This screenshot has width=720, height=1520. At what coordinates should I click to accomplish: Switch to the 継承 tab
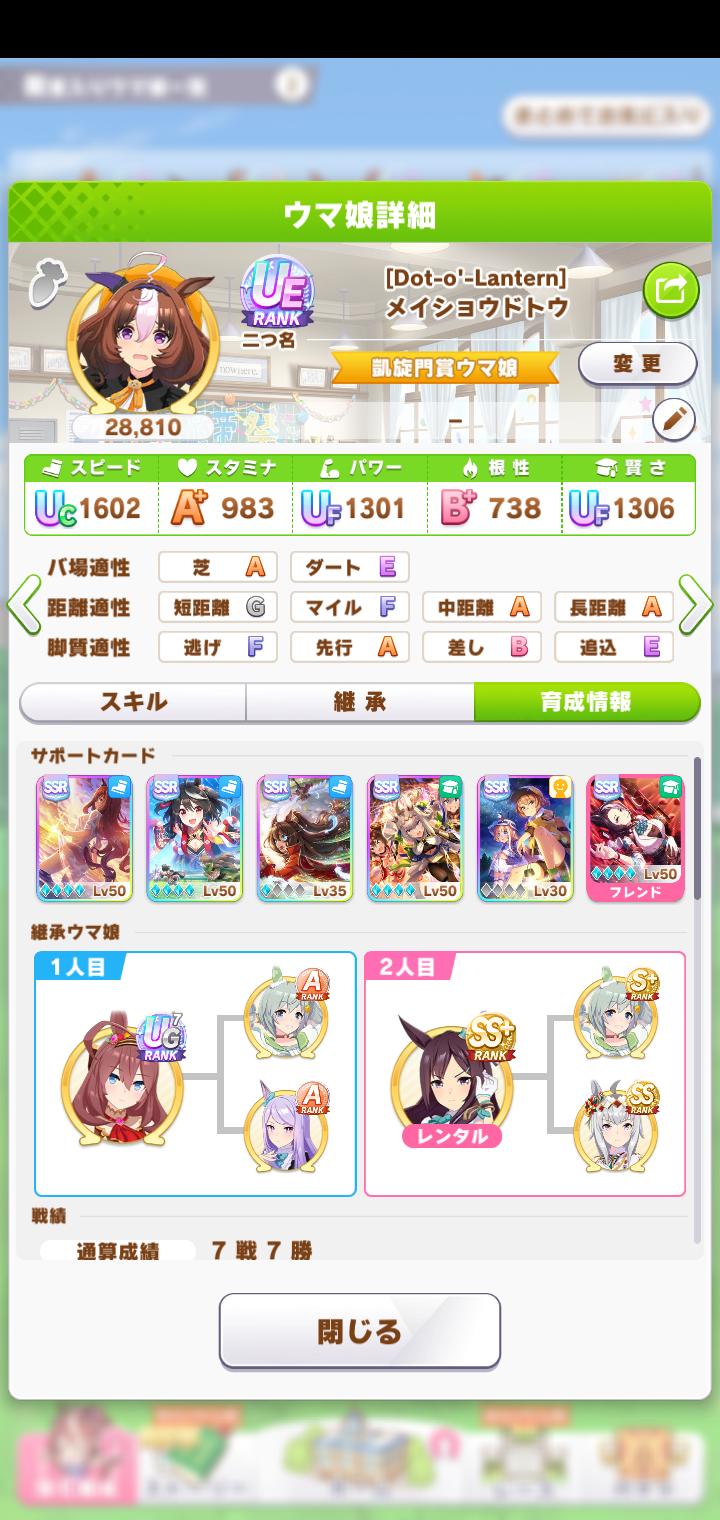coord(360,702)
